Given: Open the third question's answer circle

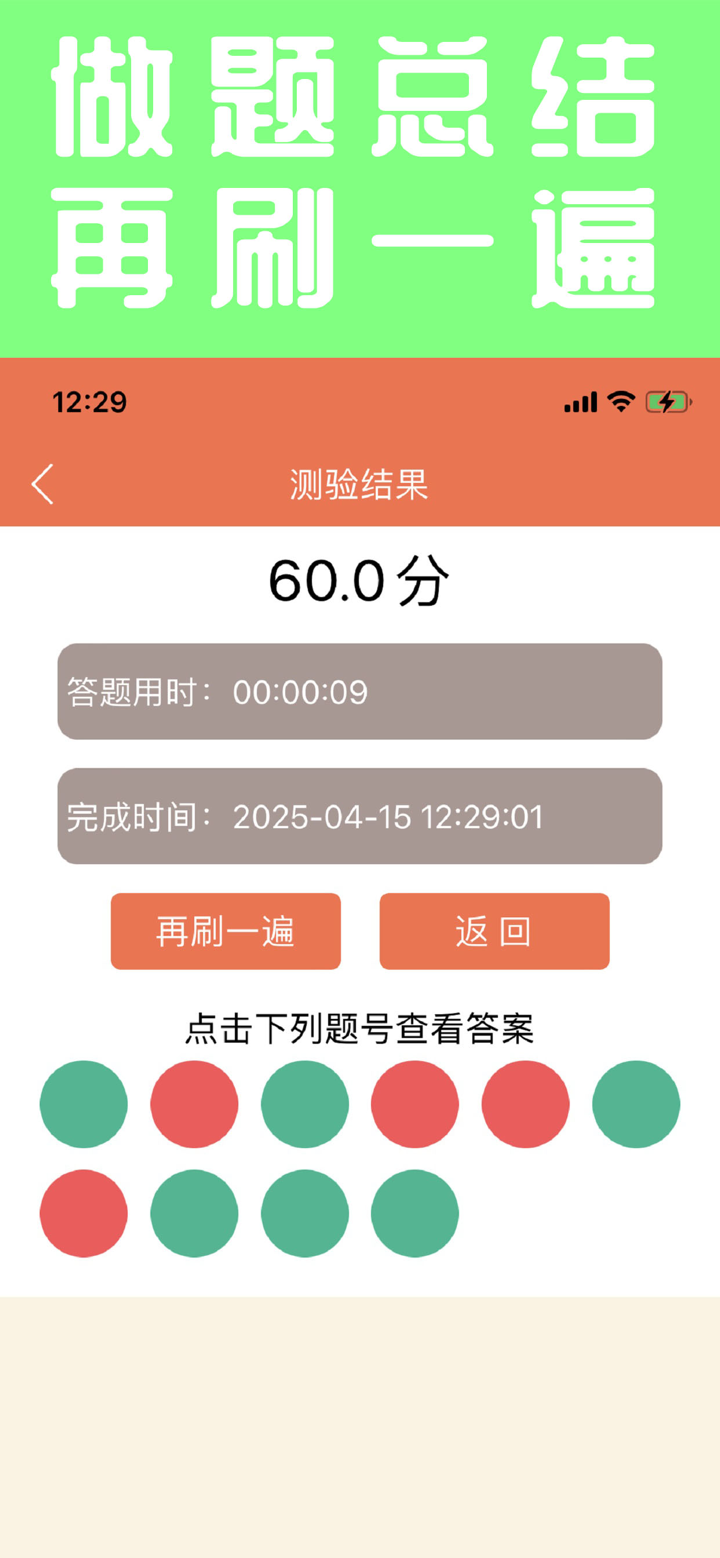Looking at the screenshot, I should (x=304, y=1104).
